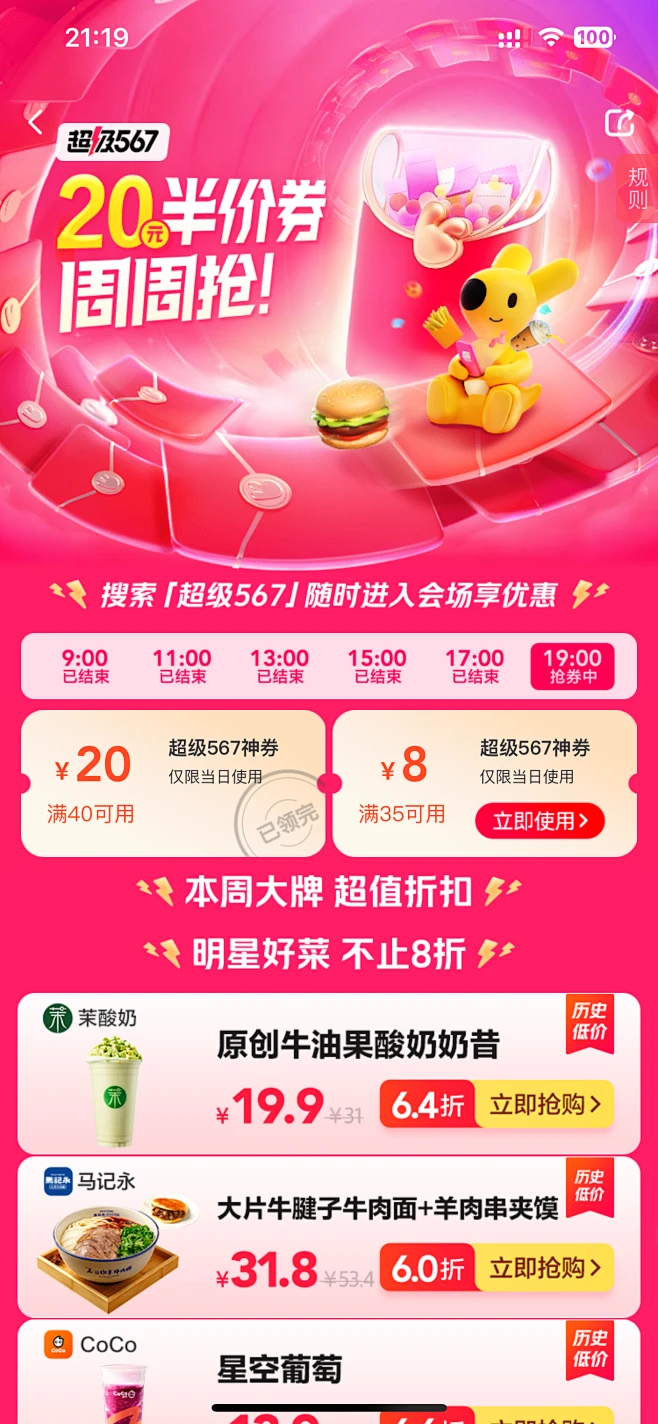This screenshot has height=1424, width=658.
Task: Select the 11:00 time slot
Action: point(182,666)
